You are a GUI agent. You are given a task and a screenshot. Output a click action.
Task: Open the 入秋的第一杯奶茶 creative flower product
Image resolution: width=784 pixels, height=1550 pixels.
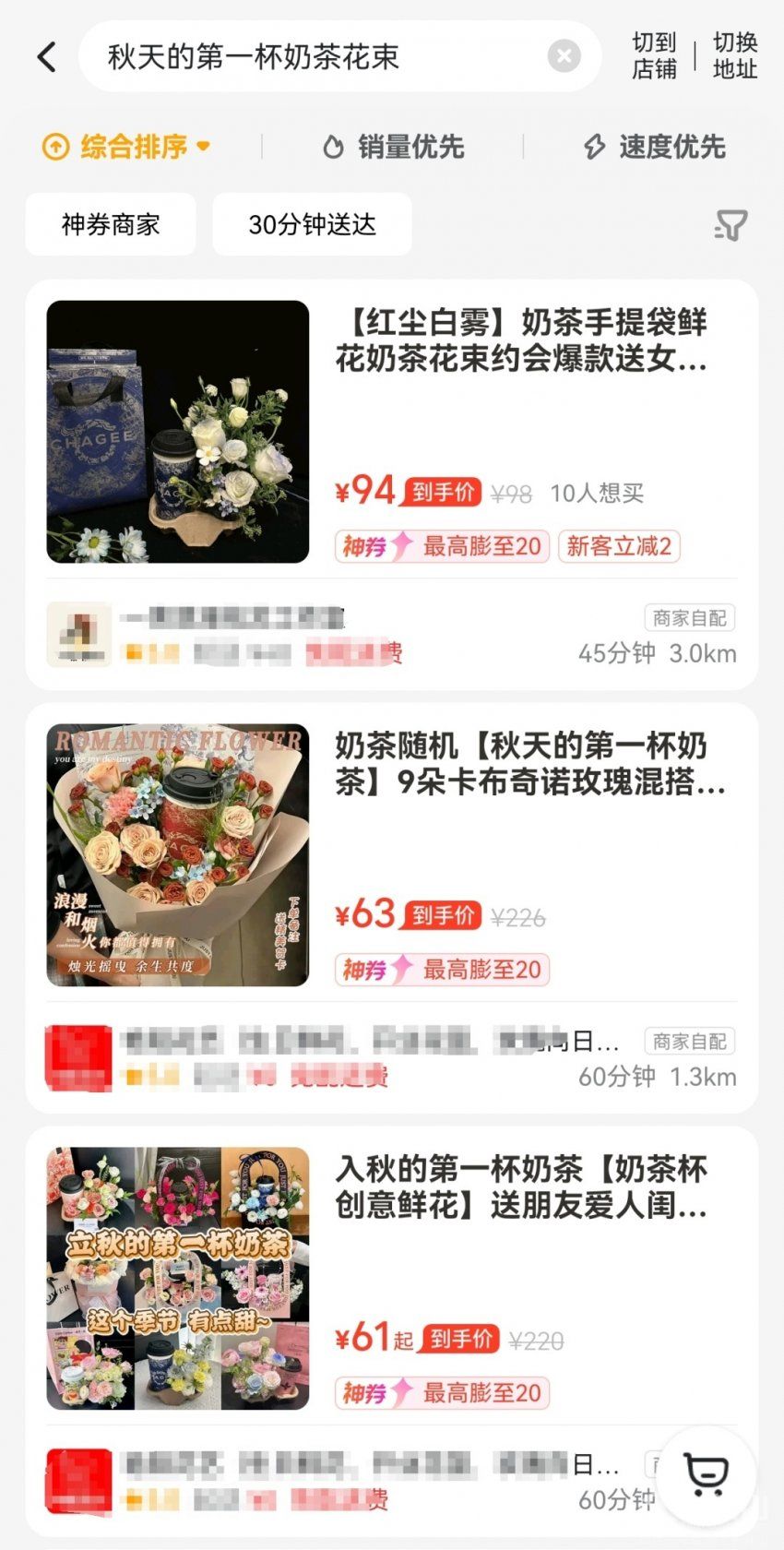pyautogui.click(x=521, y=1187)
